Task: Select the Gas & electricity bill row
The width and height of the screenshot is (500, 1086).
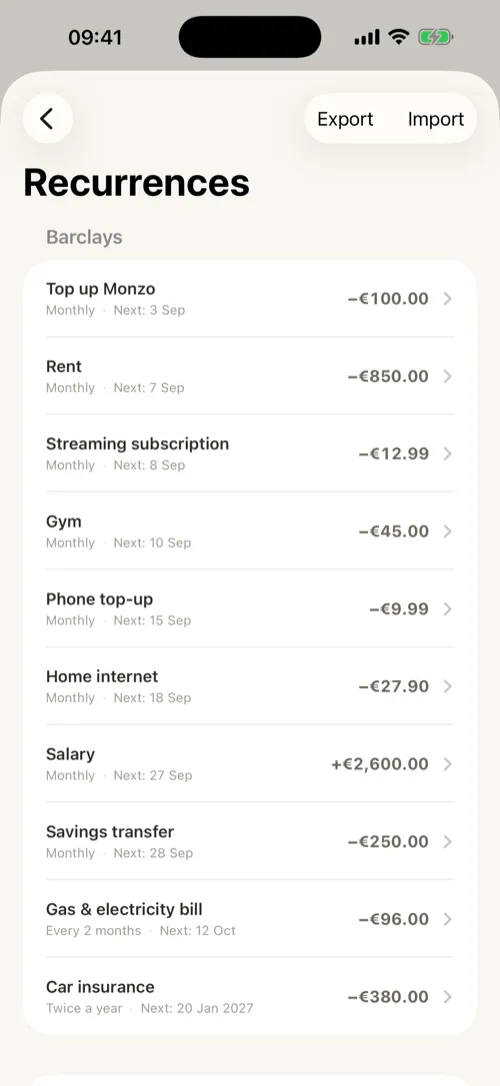Action: 250,919
